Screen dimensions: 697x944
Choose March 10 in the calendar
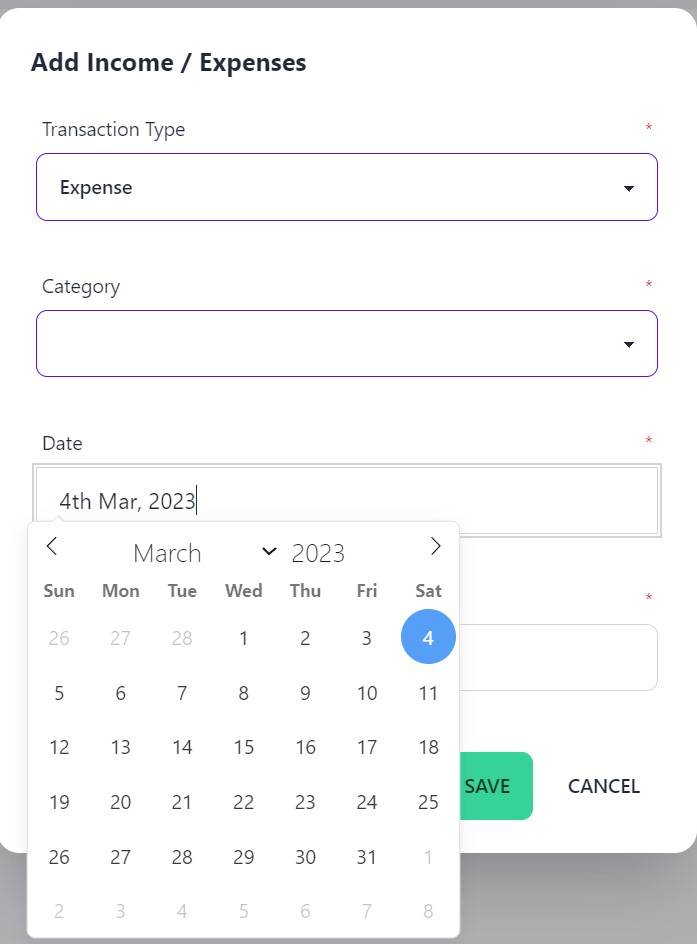click(367, 693)
